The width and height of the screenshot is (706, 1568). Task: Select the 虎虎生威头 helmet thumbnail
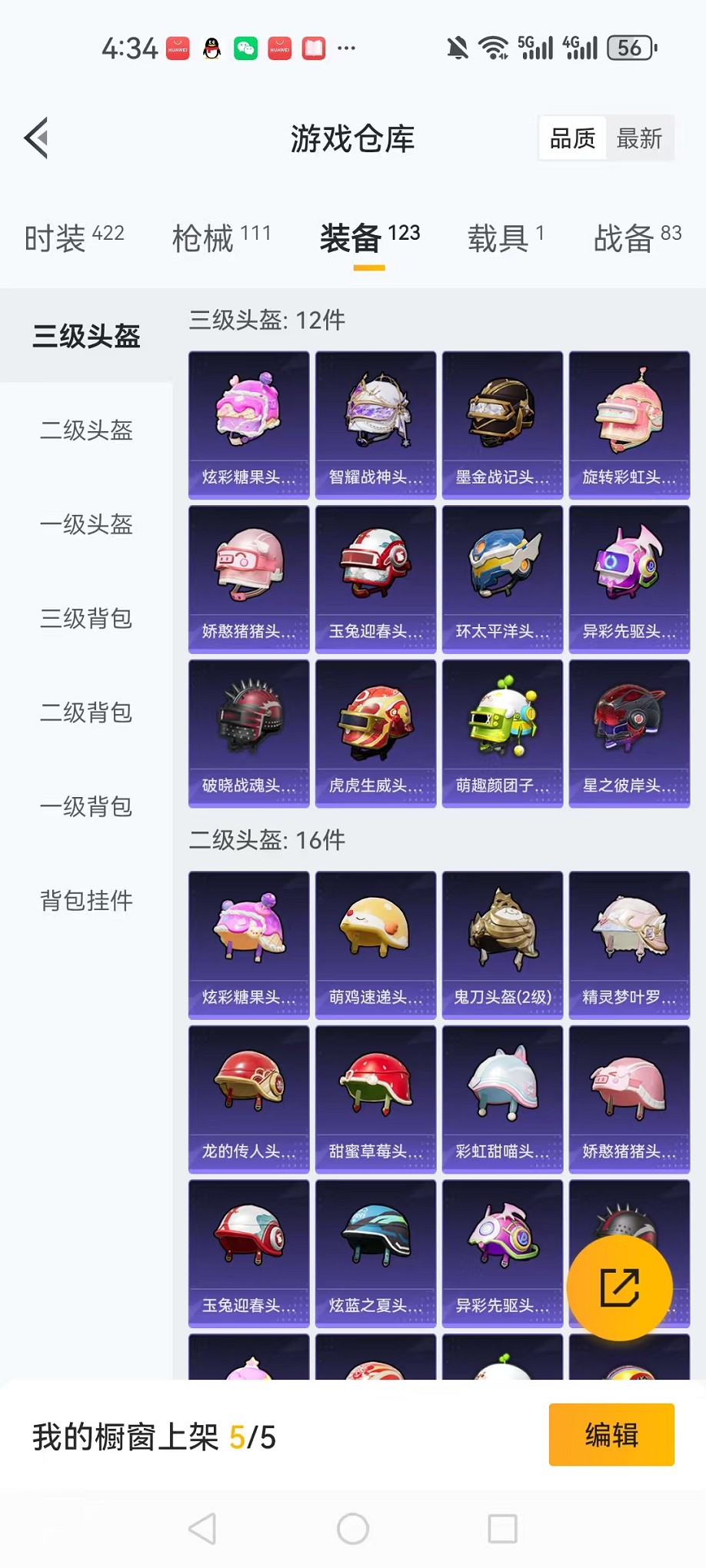[375, 732]
